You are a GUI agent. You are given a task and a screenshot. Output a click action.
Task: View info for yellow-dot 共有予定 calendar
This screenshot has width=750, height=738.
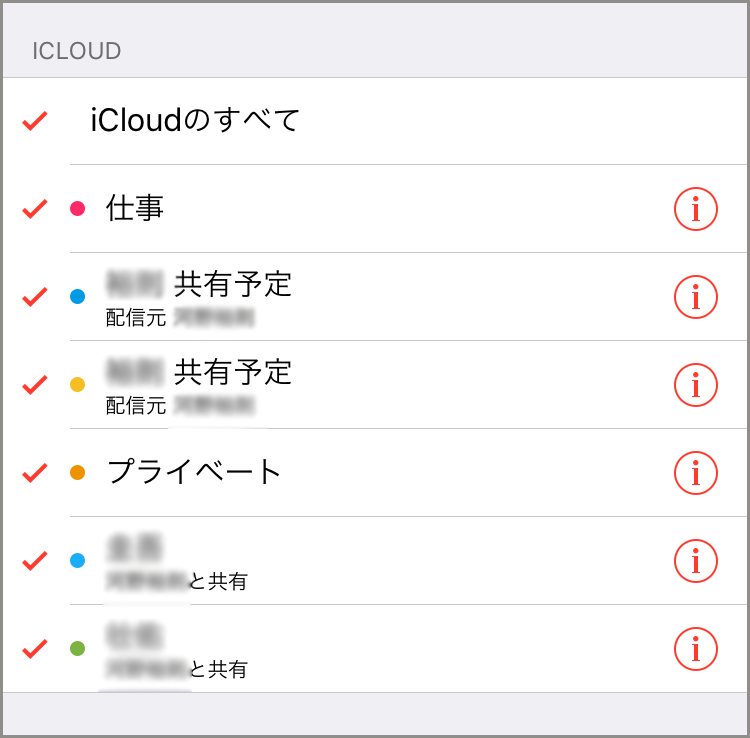695,385
